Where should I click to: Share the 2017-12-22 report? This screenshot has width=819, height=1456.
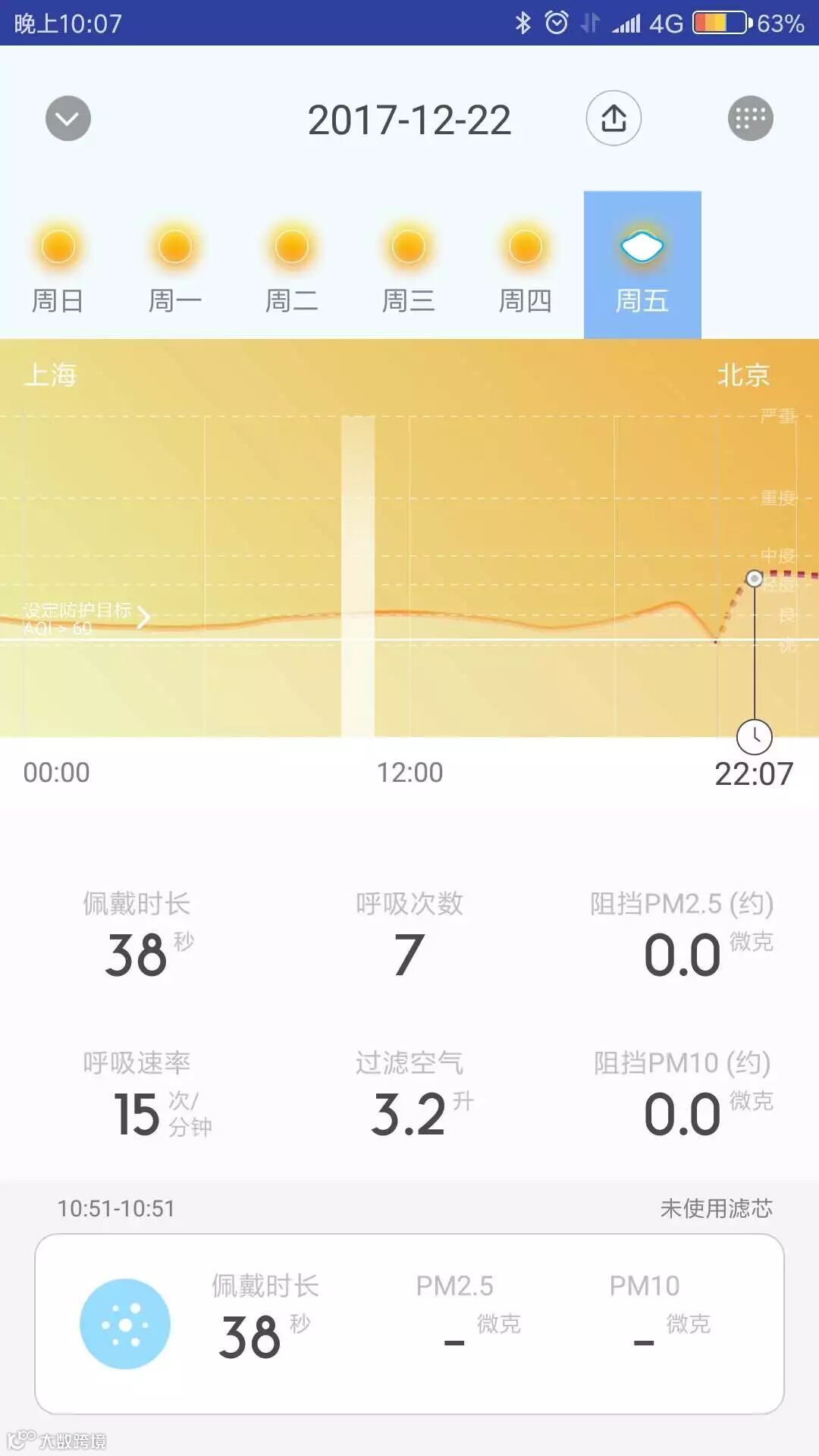click(613, 118)
